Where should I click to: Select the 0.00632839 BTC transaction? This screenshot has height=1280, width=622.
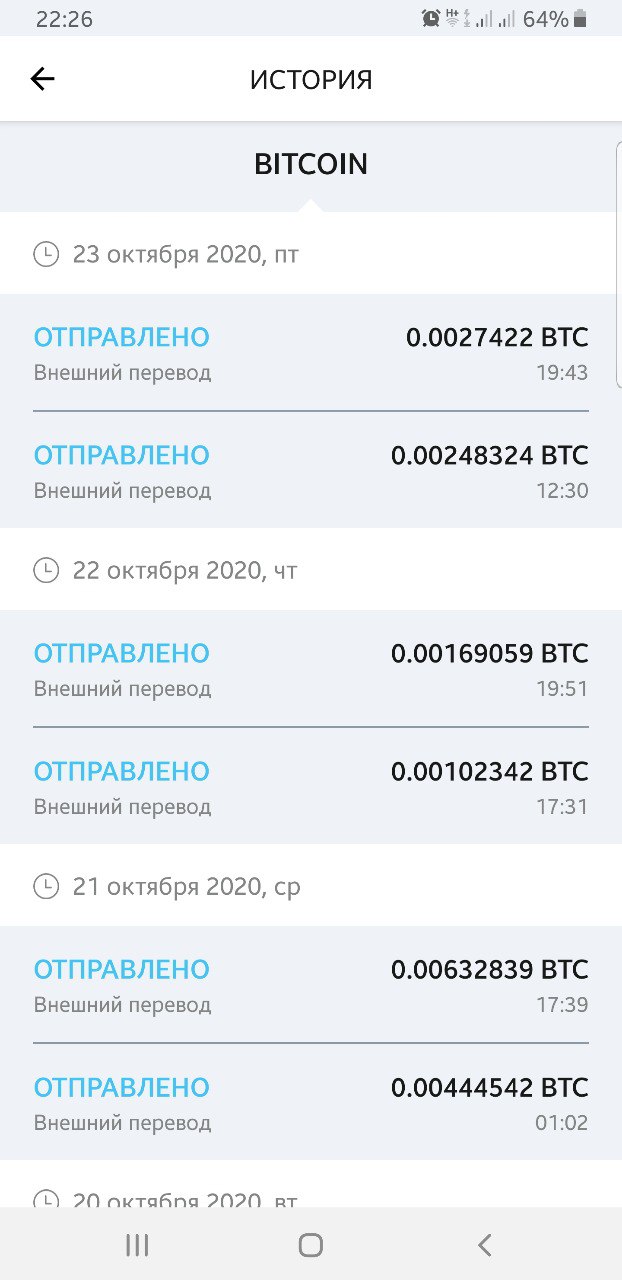tap(310, 985)
